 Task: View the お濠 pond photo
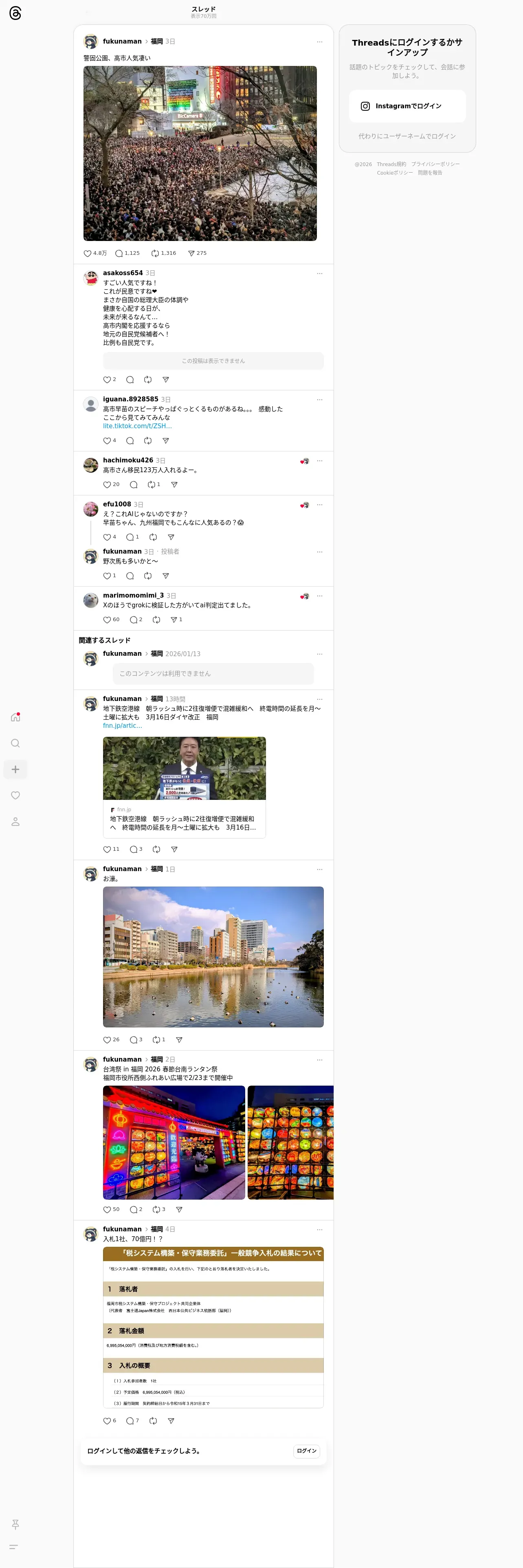[x=213, y=957]
